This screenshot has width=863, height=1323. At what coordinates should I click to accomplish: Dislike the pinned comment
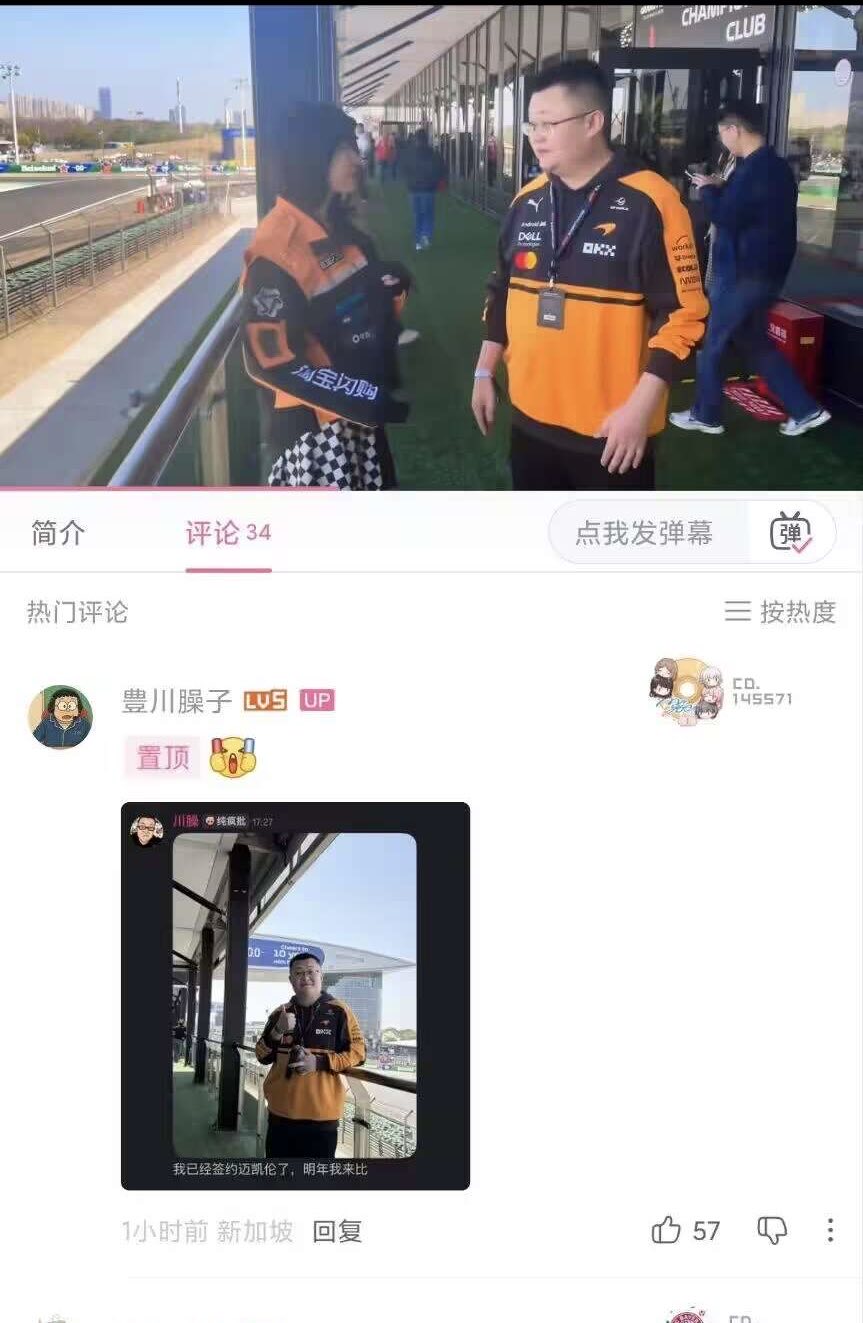click(x=772, y=1230)
